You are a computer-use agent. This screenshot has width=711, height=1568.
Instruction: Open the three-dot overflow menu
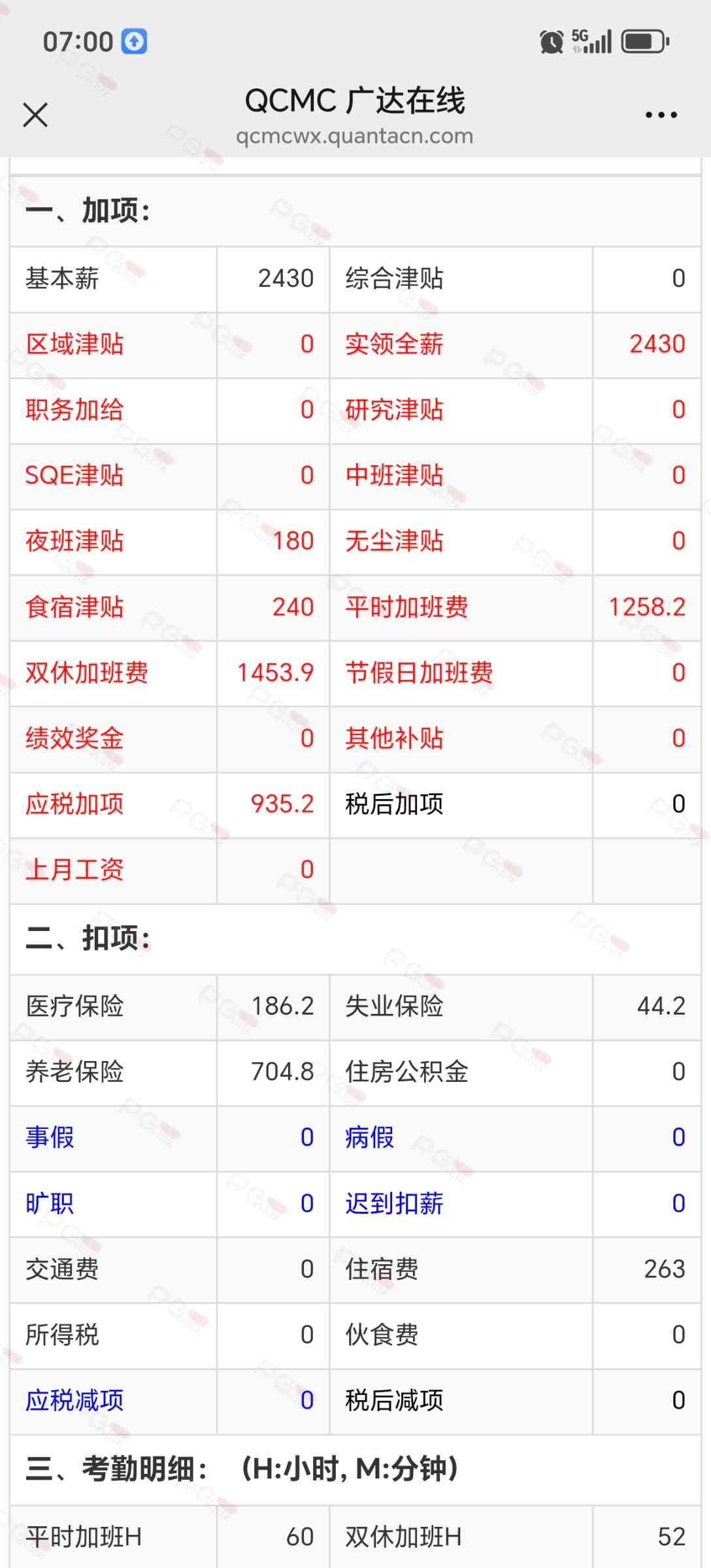(x=661, y=115)
